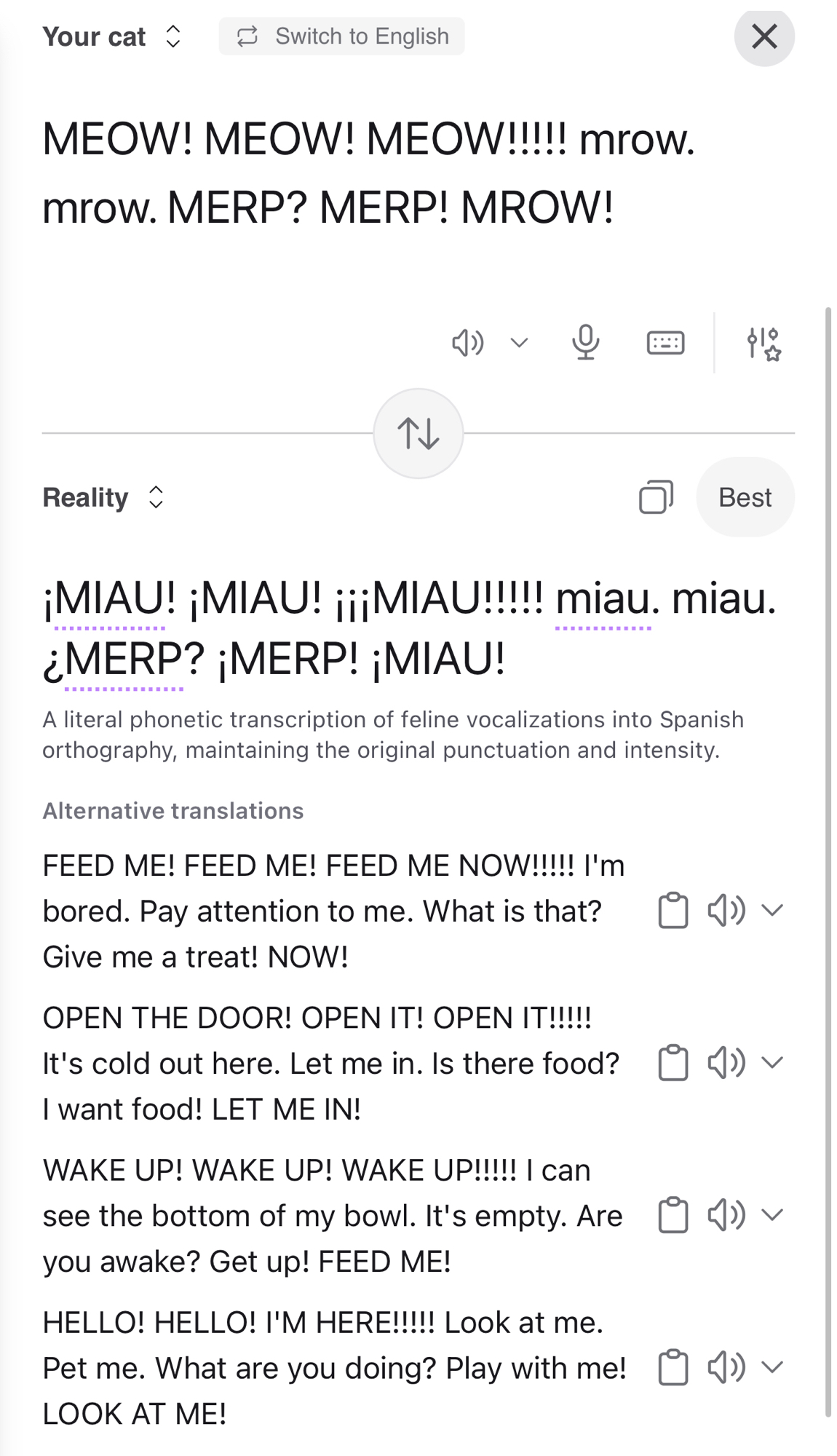The height and width of the screenshot is (1456, 837).
Task: Expand options for the WAKE UP translation
Action: coord(772,1214)
